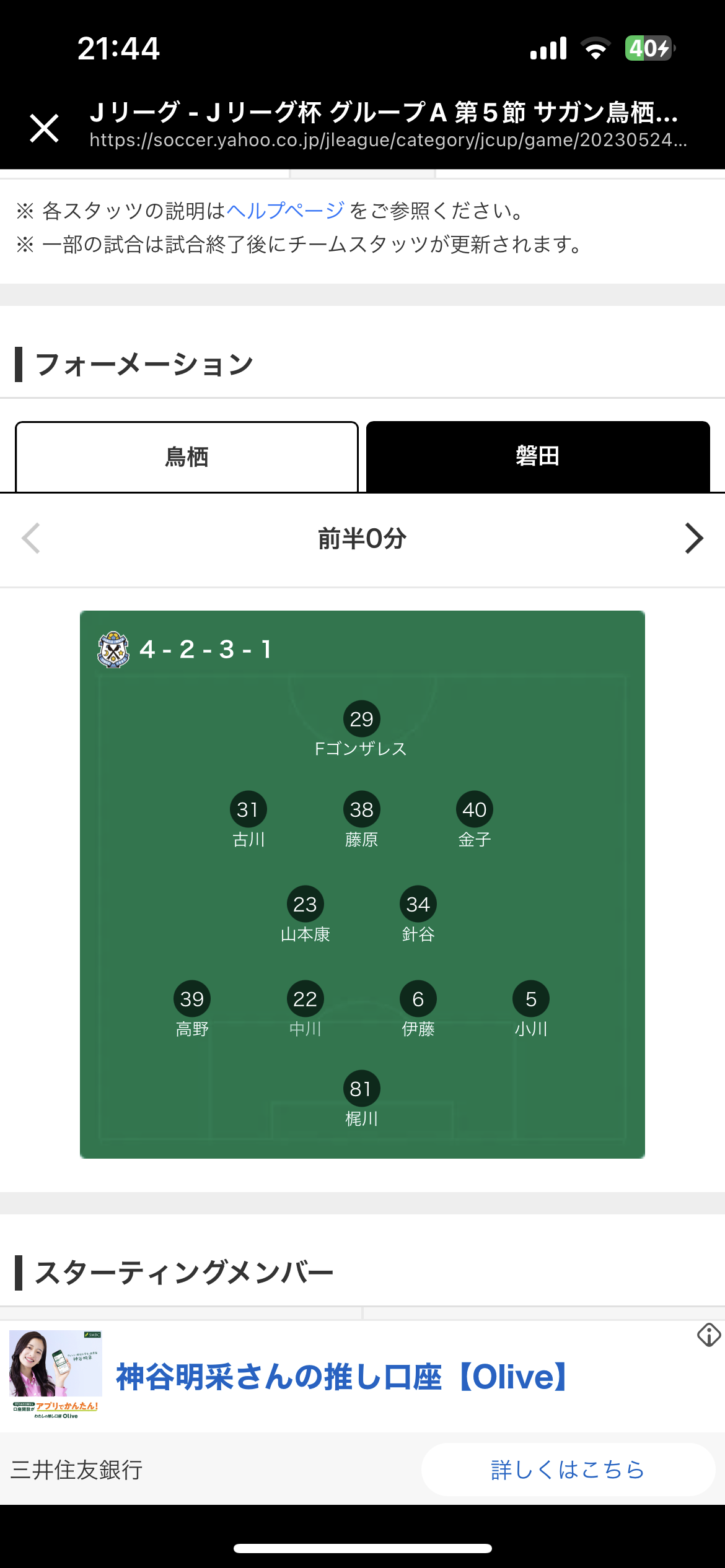The image size is (725, 1568).
Task: Open the ヘルプページ link
Action: (286, 211)
